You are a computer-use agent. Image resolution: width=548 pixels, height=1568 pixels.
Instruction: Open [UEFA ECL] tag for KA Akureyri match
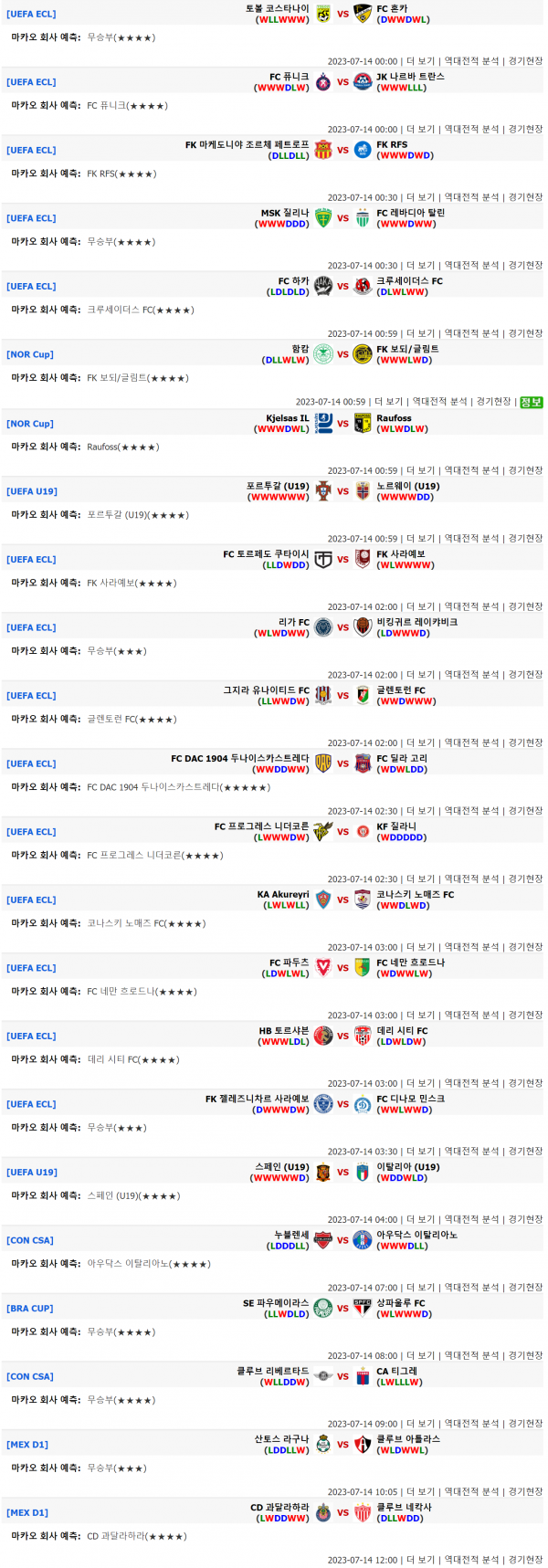pos(31,900)
